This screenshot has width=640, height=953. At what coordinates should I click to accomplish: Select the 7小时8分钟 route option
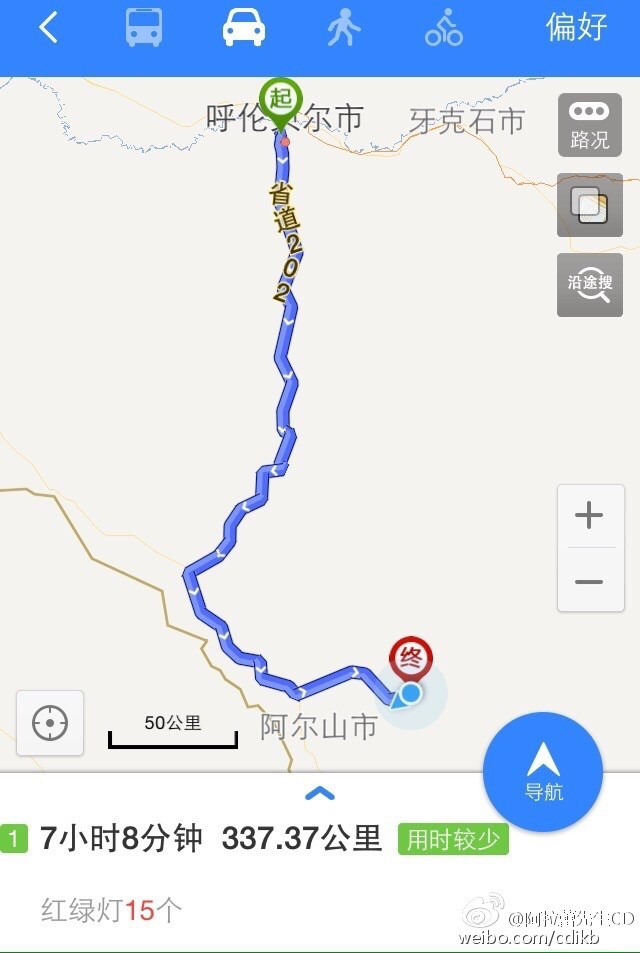point(210,838)
